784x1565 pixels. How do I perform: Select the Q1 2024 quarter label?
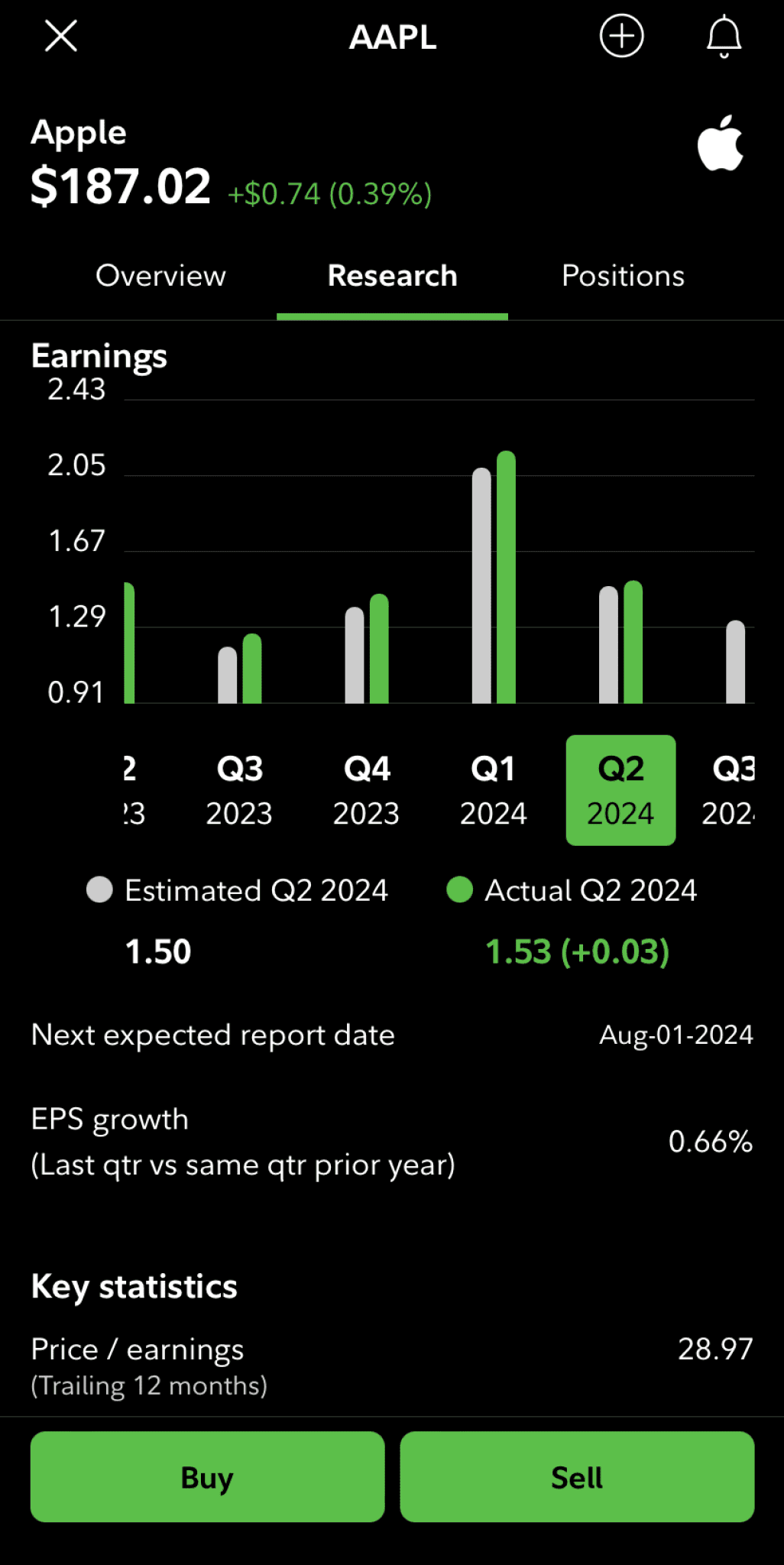494,789
